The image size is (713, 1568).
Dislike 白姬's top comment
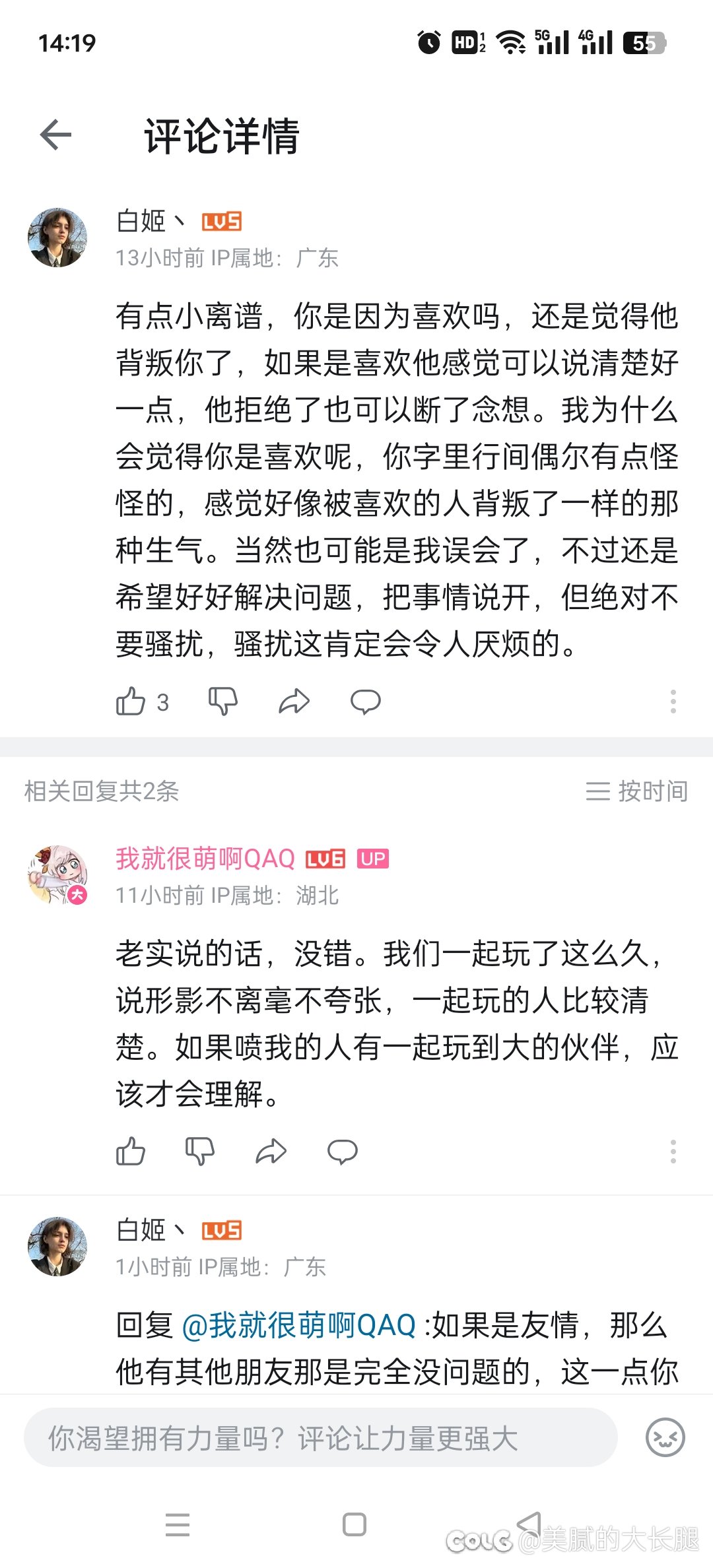223,702
